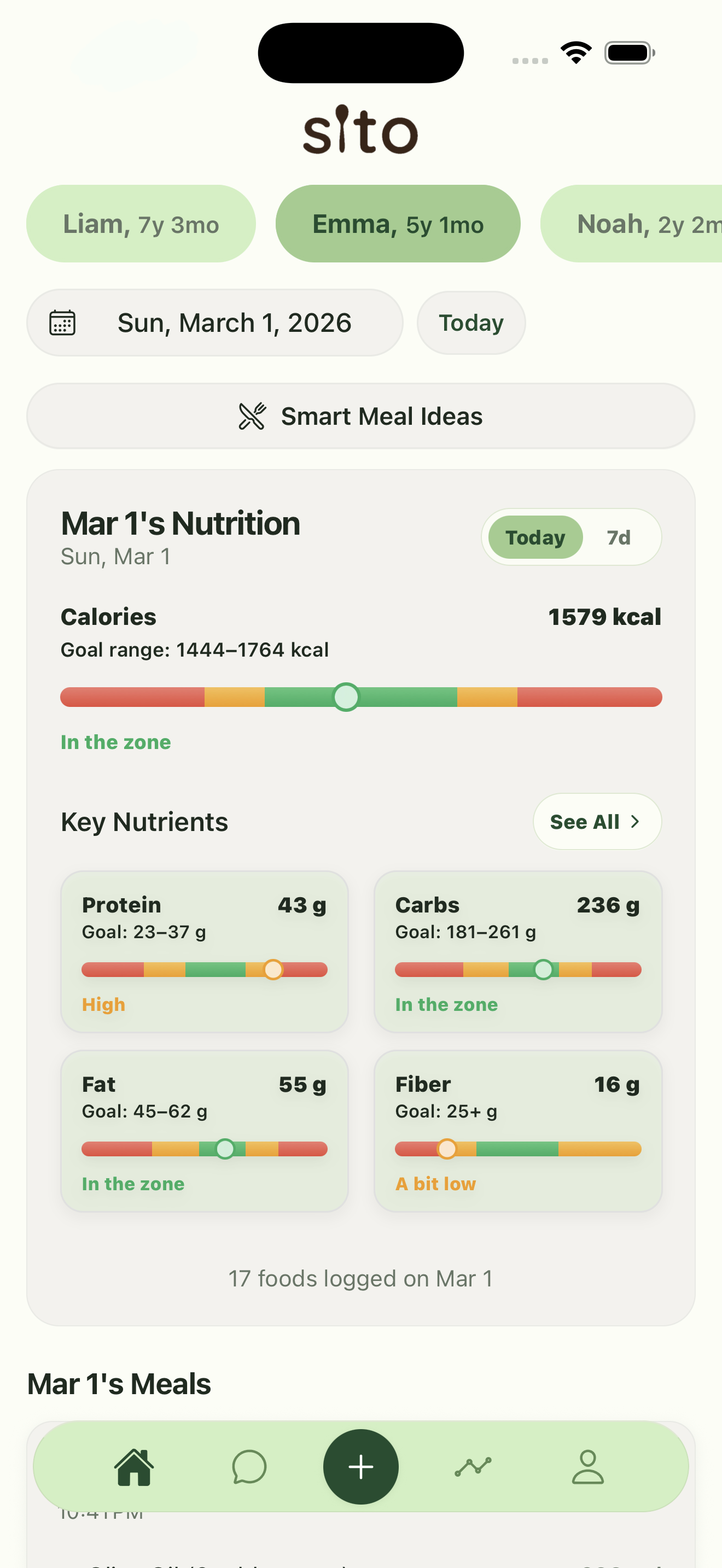
Task: Open the profile icon
Action: pyautogui.click(x=586, y=1466)
